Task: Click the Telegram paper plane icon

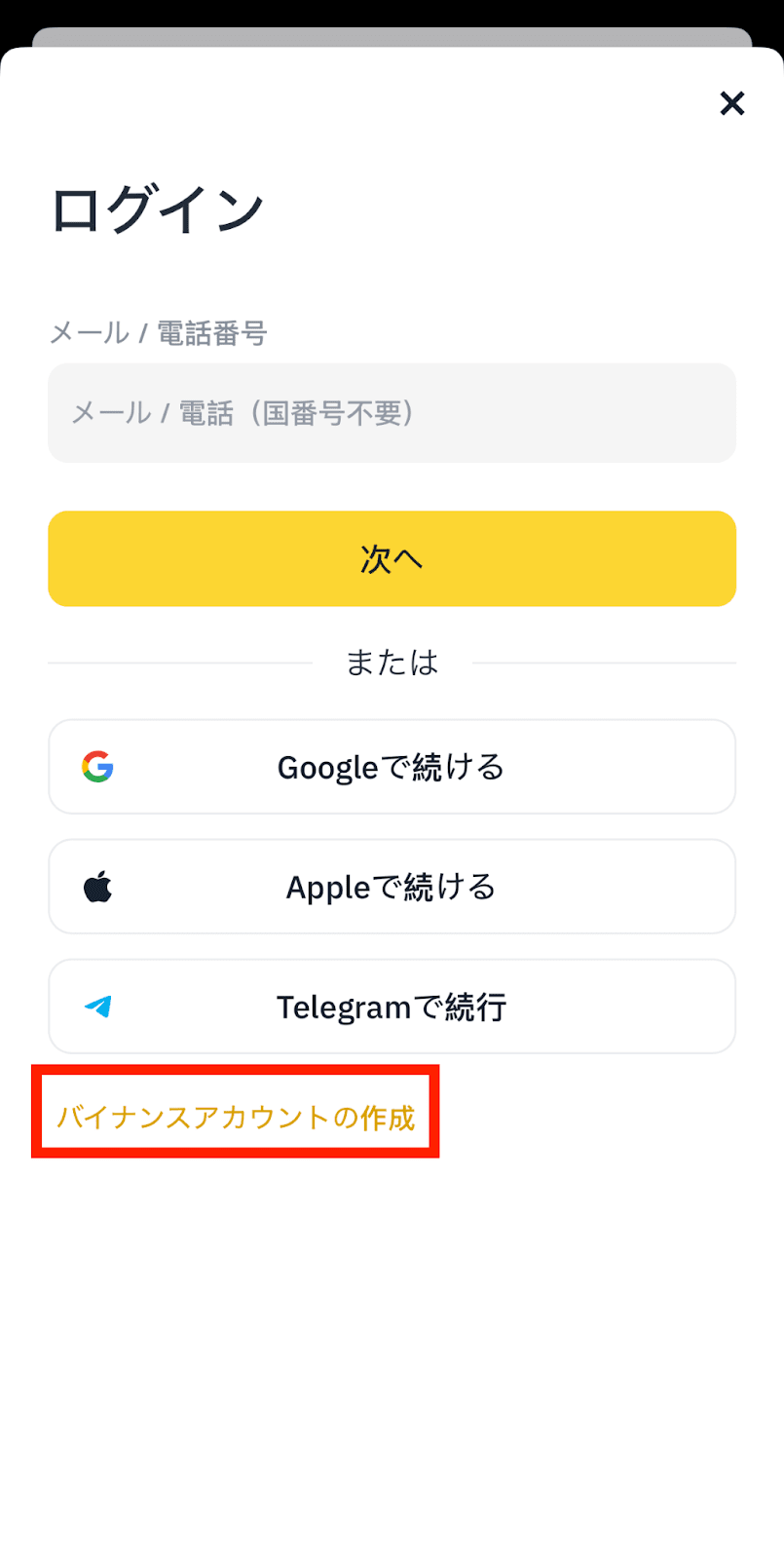Action: click(96, 1007)
